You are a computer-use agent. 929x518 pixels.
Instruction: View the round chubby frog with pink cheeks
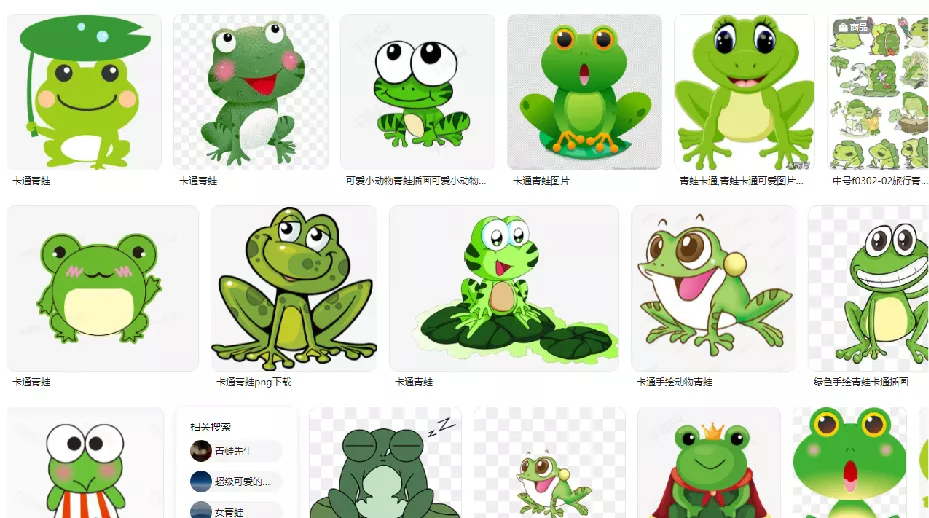coord(103,288)
